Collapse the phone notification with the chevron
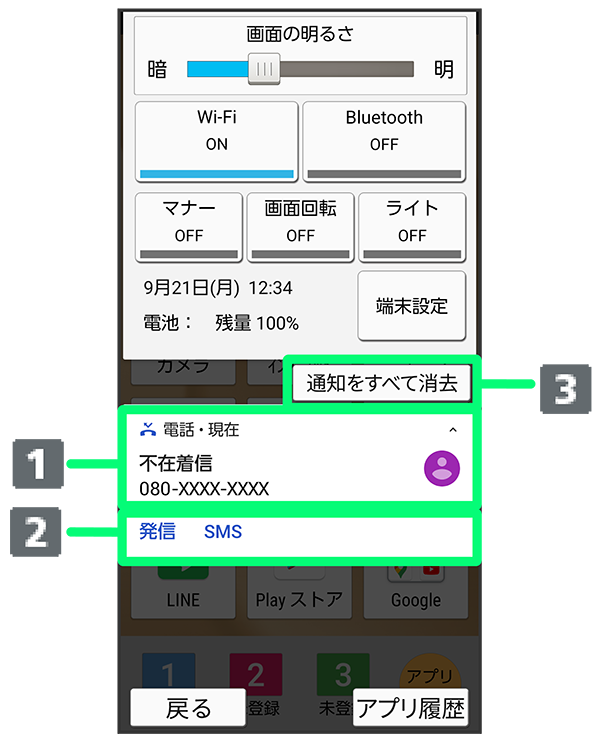This screenshot has width=600, height=742. 452,430
